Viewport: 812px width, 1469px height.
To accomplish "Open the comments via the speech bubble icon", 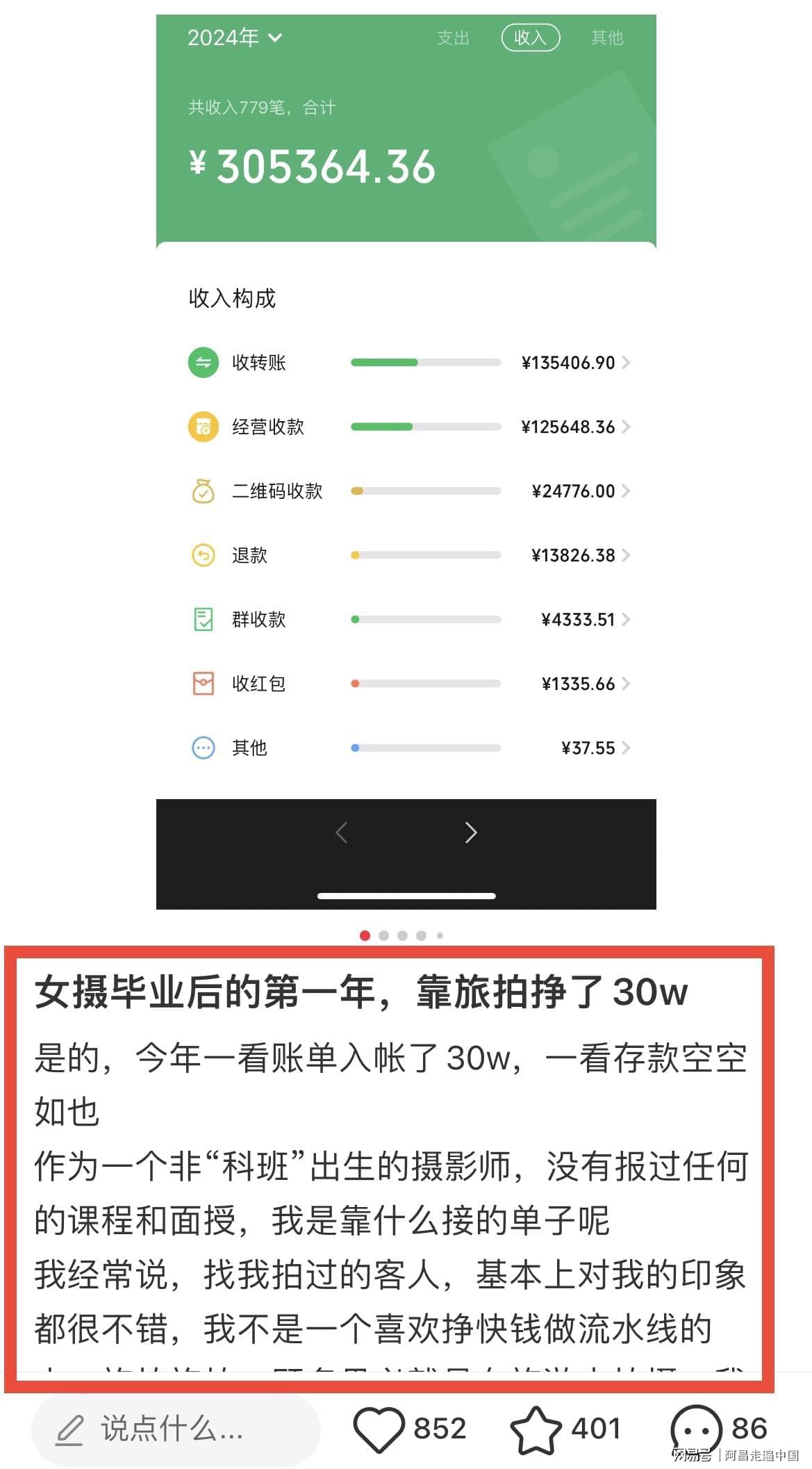I will 695,1429.
